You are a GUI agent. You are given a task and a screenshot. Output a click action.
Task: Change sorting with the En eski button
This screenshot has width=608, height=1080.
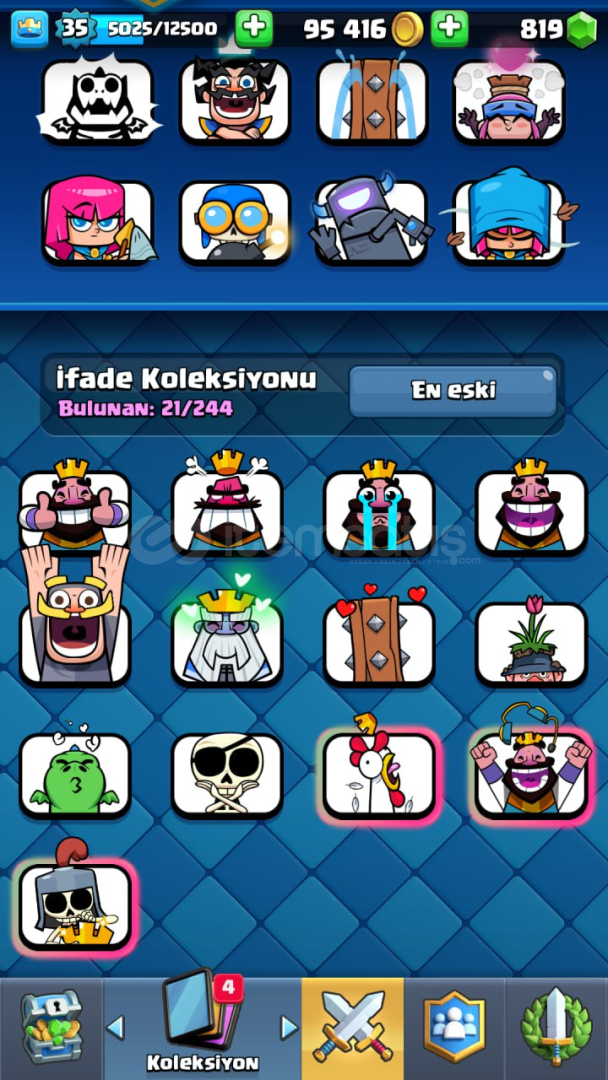[452, 391]
